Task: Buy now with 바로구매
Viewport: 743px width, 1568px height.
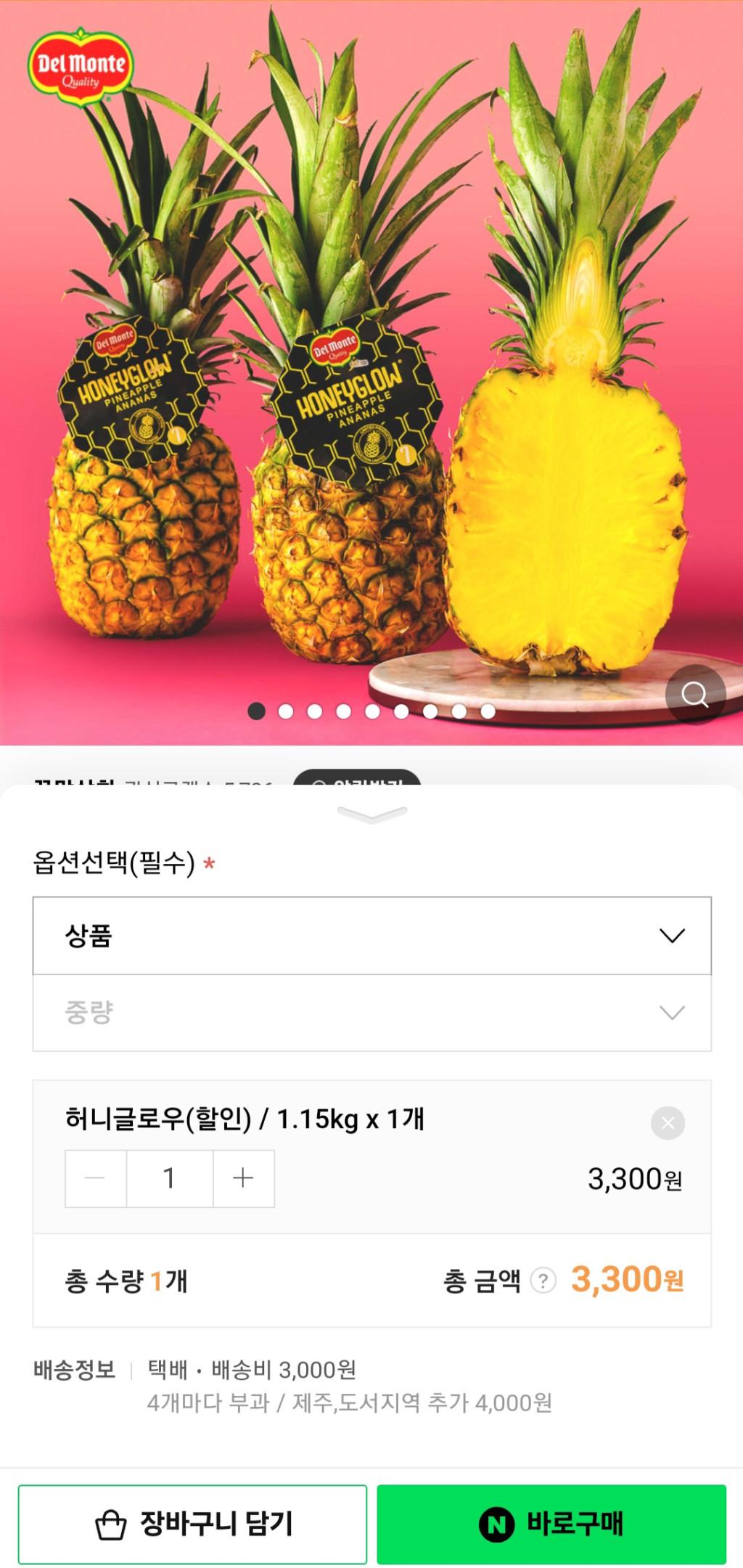Action: click(x=551, y=1524)
